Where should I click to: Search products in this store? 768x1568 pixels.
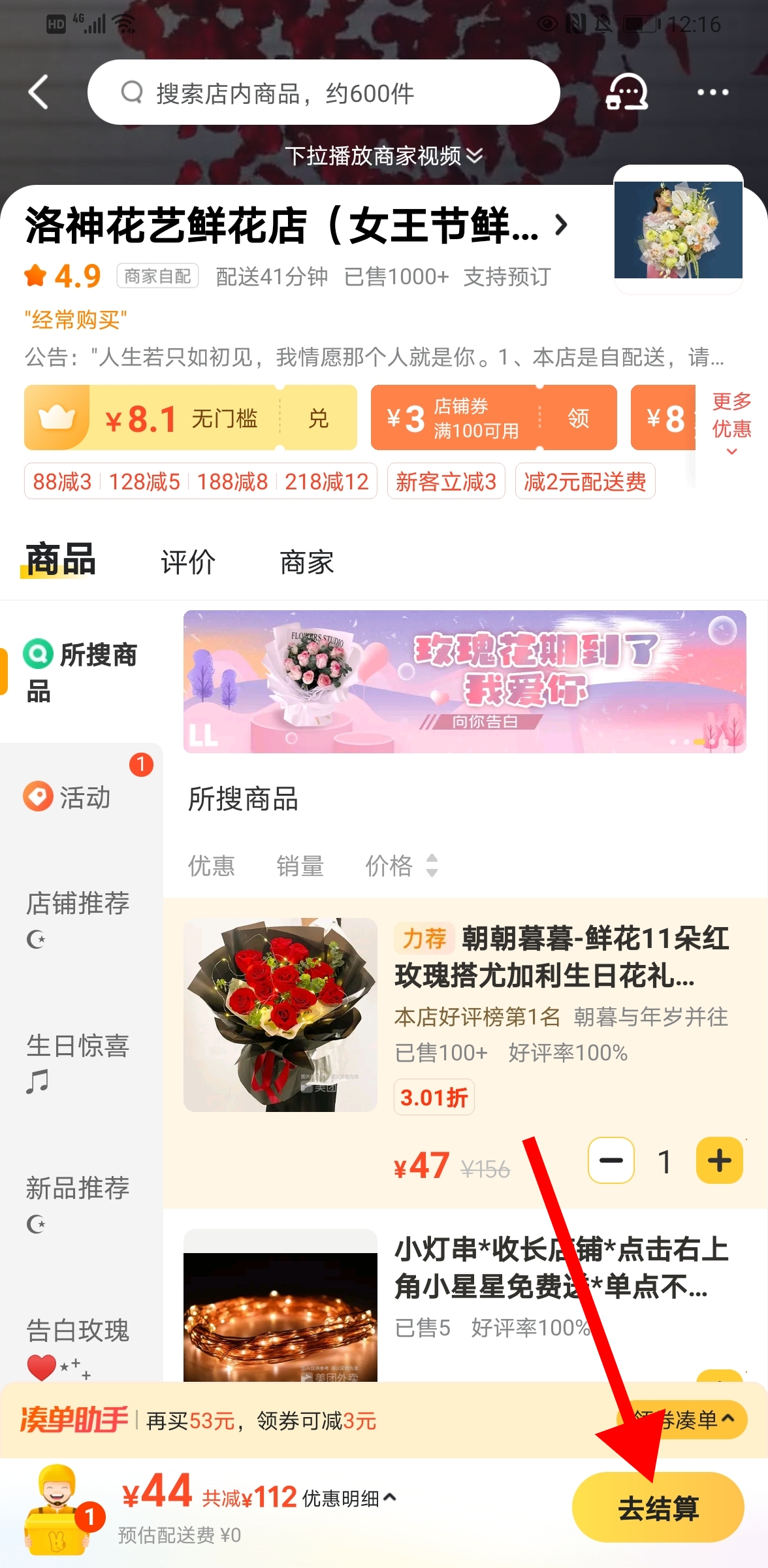coord(323,93)
